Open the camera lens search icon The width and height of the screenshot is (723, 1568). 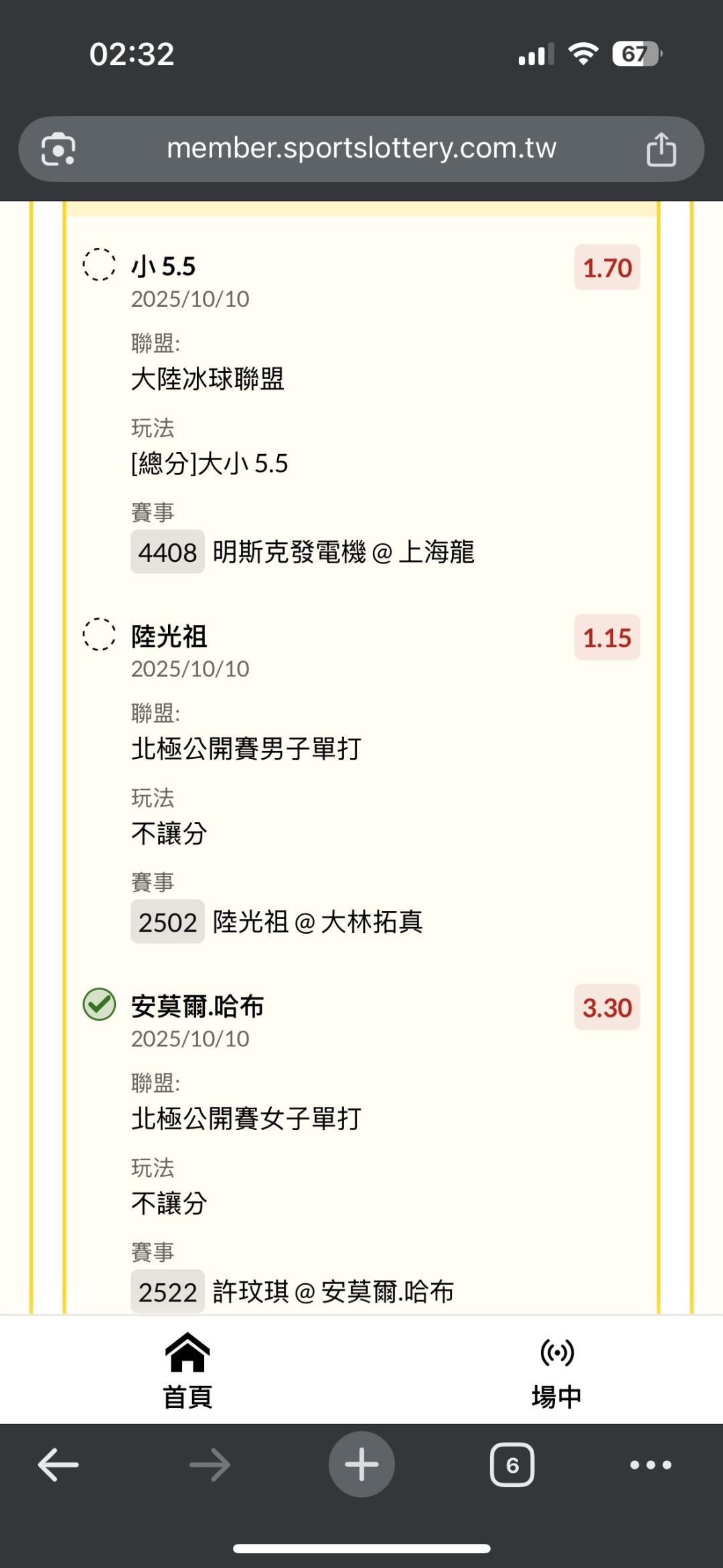(x=58, y=149)
